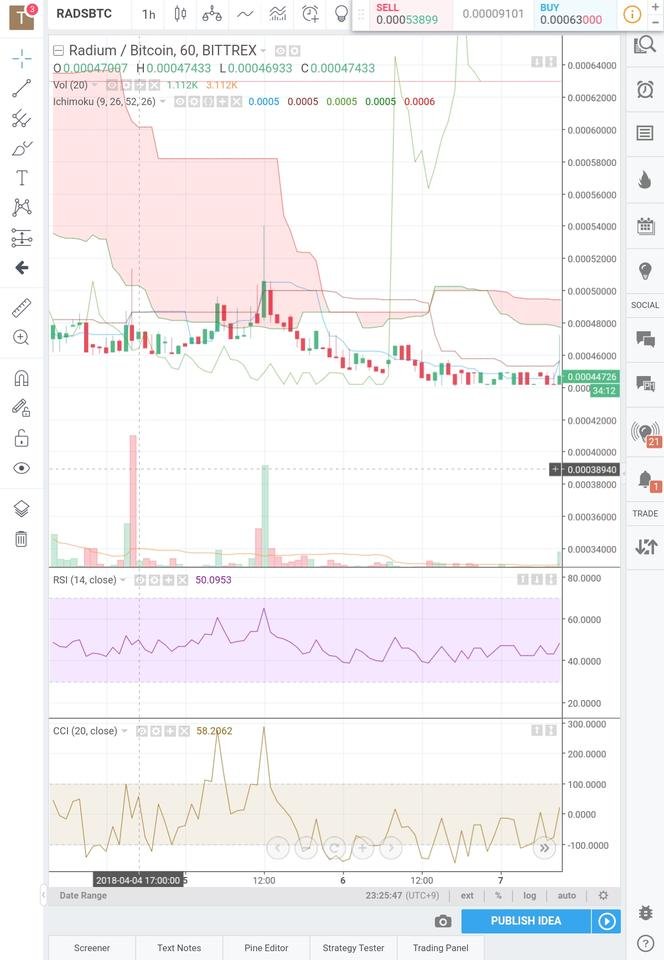The width and height of the screenshot is (664, 960).
Task: Select the trend line drawing tool
Action: click(21, 88)
